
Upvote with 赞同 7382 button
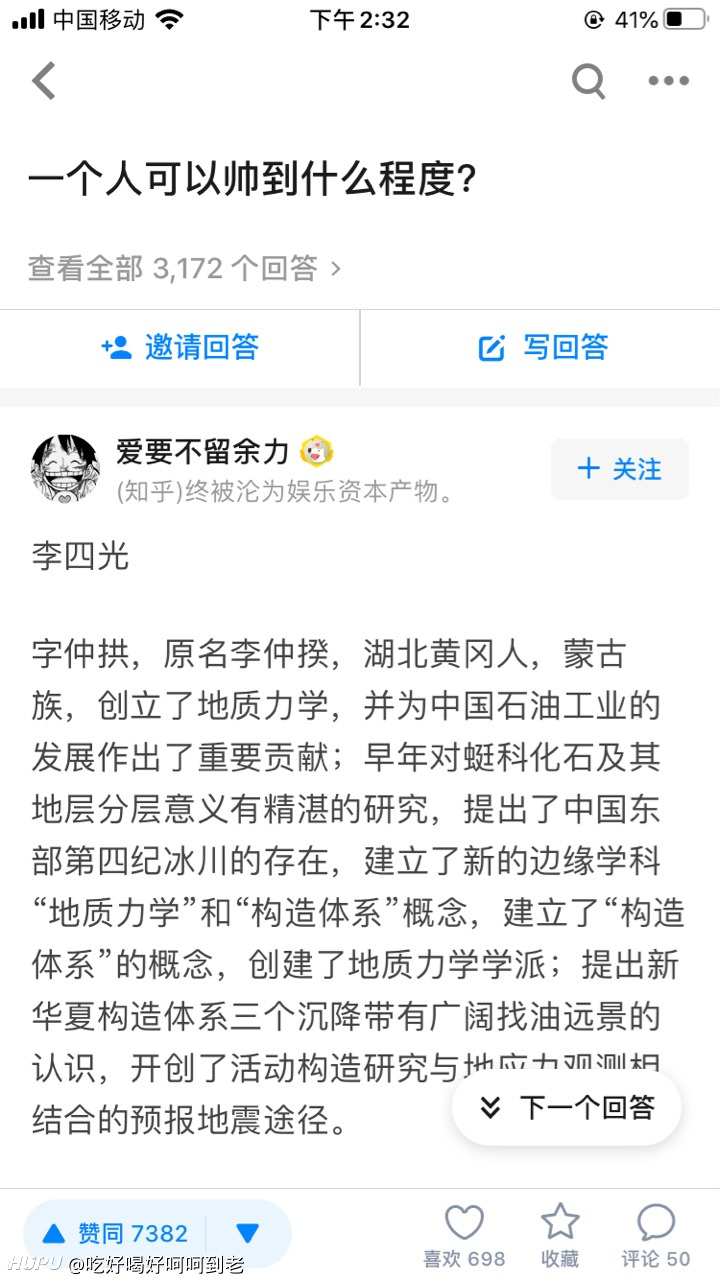point(115,1233)
